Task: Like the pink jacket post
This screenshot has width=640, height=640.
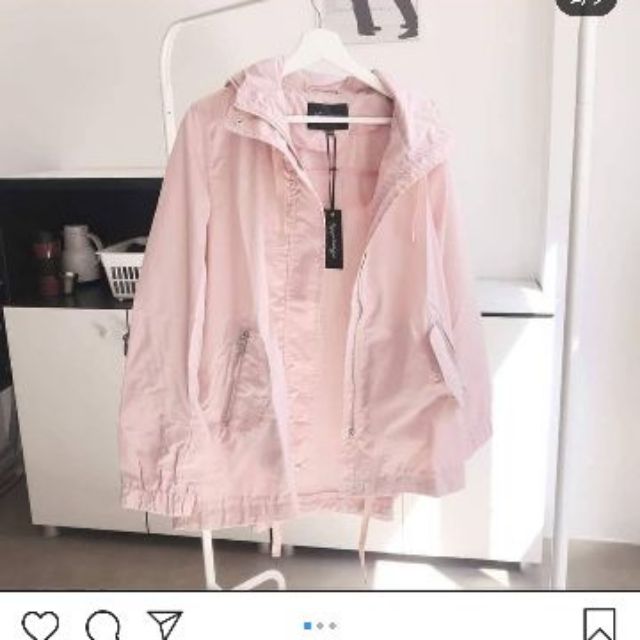Action: [40, 624]
